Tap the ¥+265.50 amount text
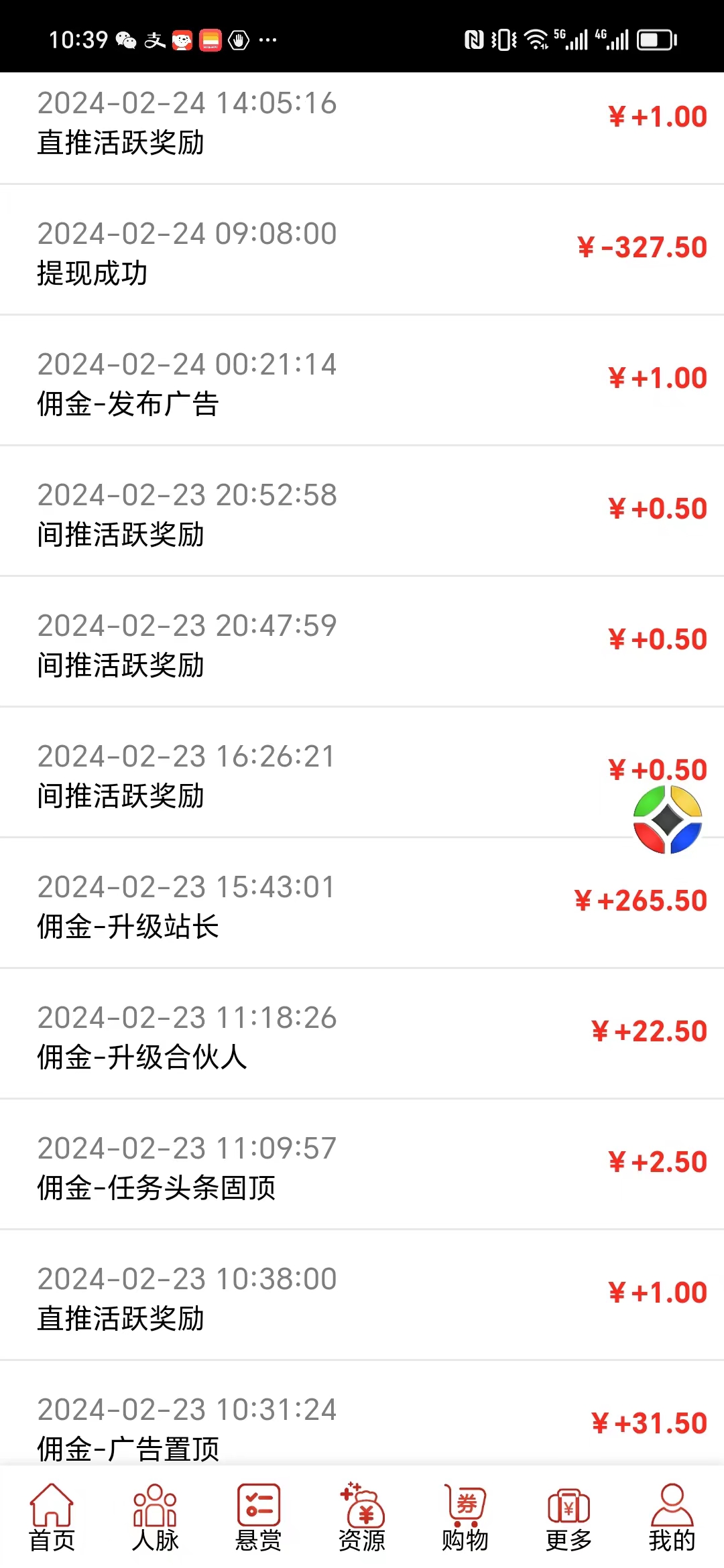The height and width of the screenshot is (1568, 724). click(642, 901)
